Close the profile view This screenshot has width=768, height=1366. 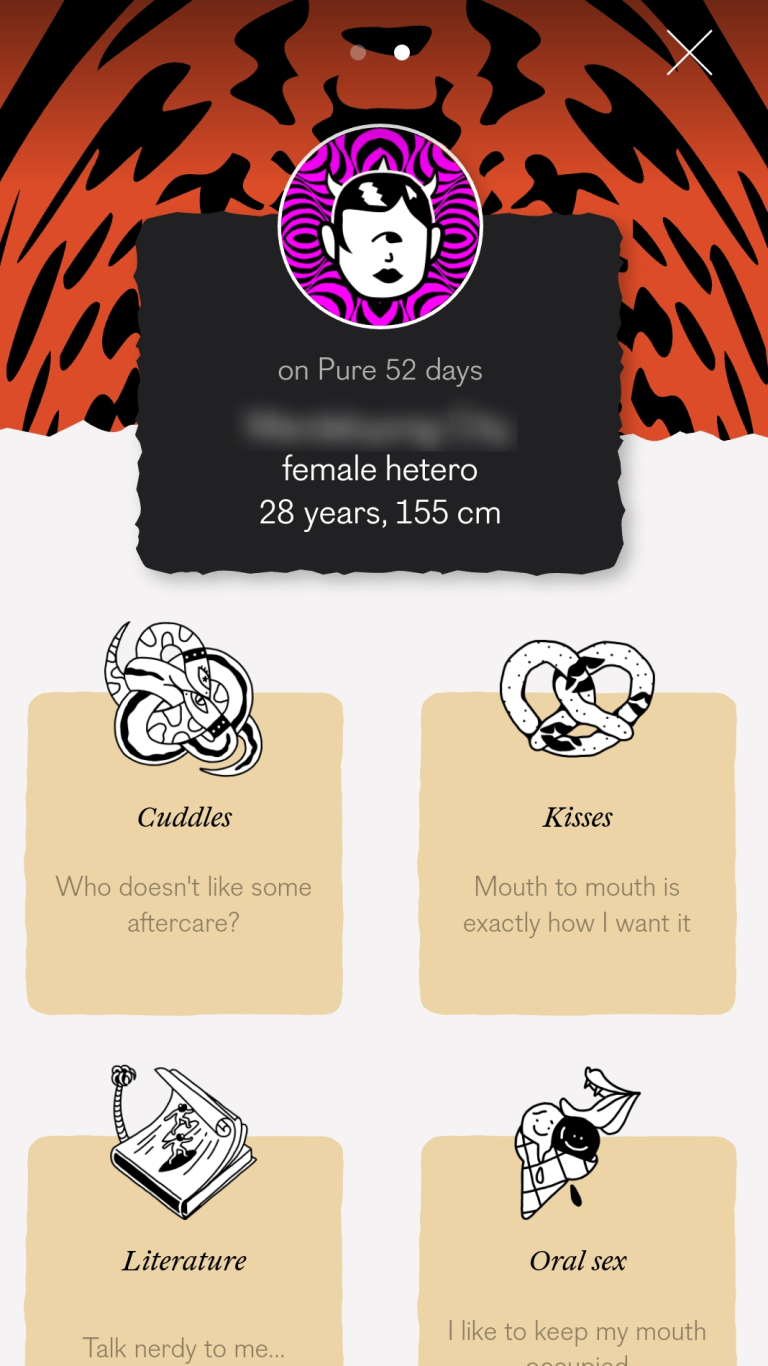coord(689,52)
